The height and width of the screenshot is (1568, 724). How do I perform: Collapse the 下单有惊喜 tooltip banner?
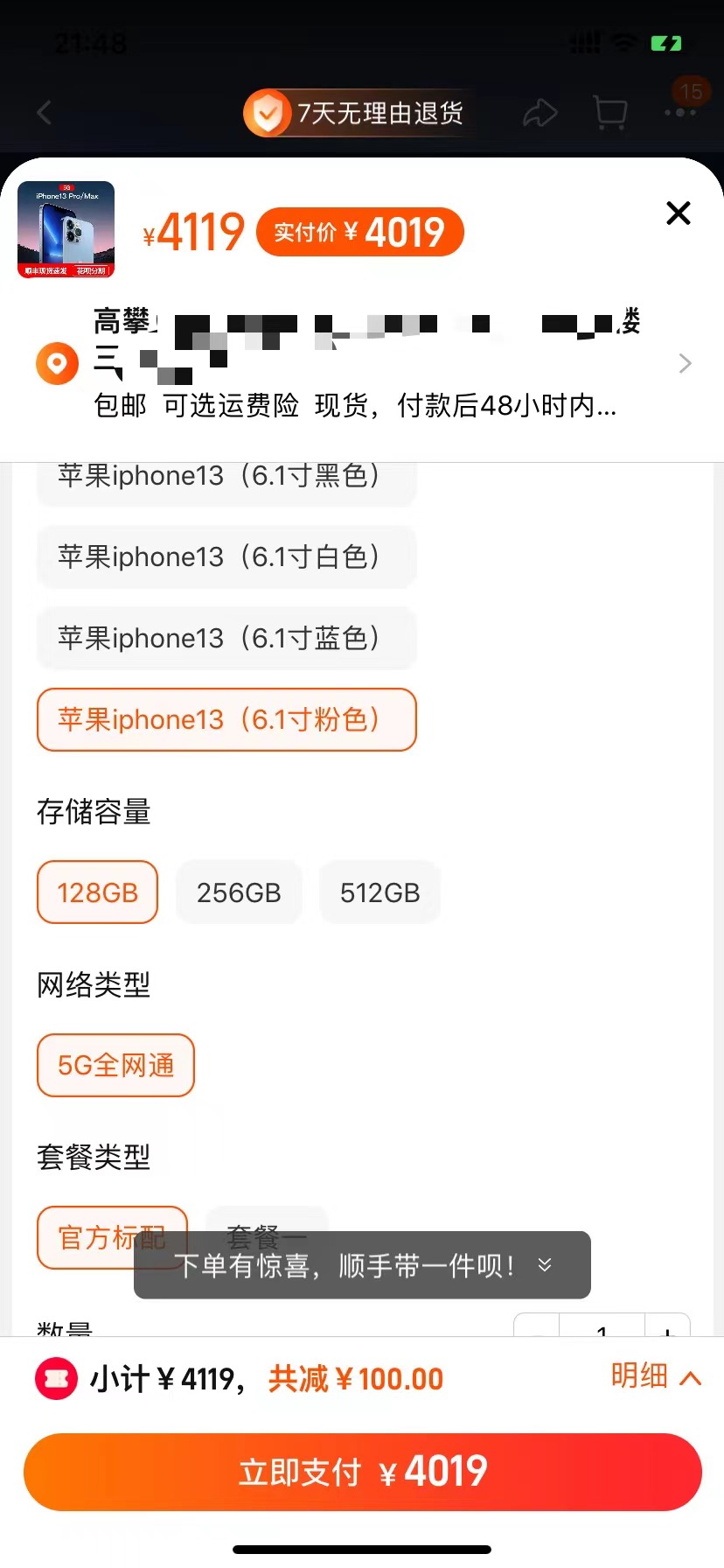point(545,1265)
